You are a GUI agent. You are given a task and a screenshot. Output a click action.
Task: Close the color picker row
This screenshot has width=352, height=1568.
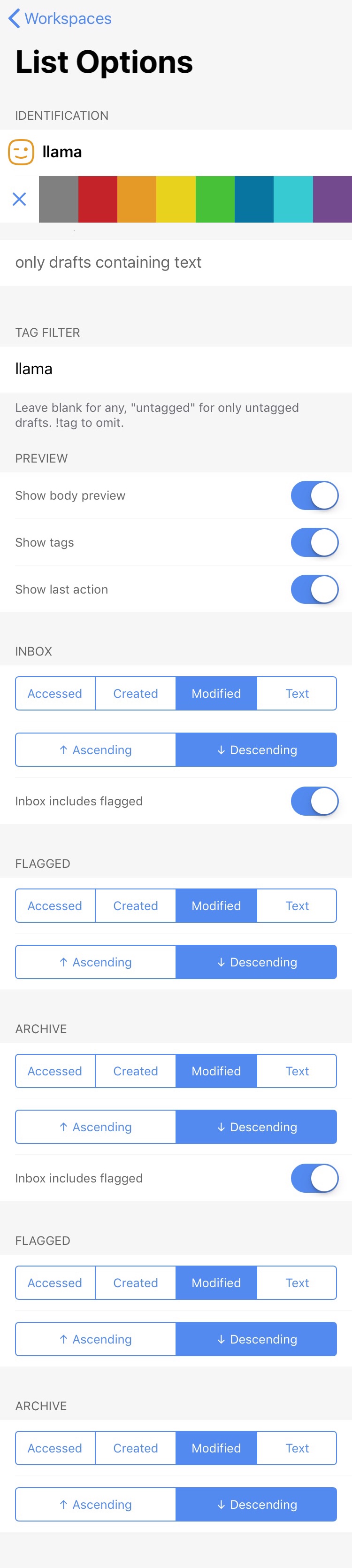tap(19, 199)
